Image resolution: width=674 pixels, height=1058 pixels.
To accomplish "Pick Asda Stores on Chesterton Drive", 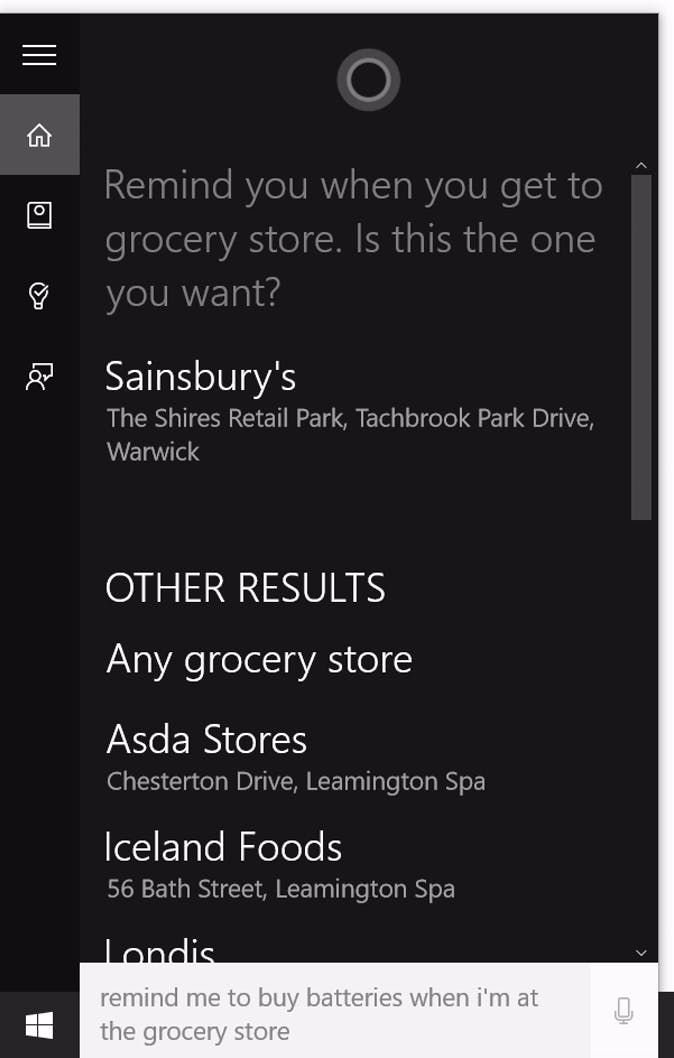I will (207, 740).
